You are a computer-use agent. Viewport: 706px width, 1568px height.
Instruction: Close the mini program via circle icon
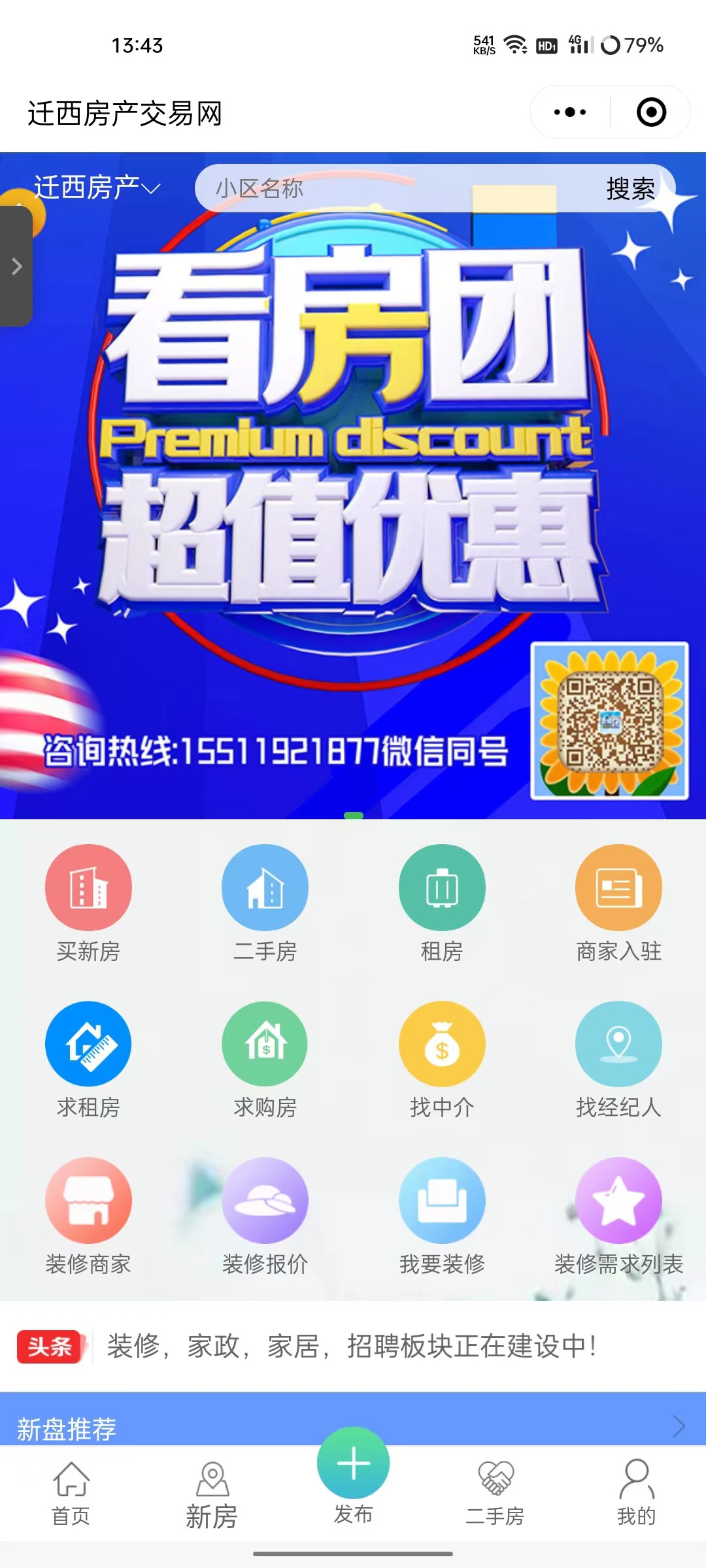click(x=651, y=112)
